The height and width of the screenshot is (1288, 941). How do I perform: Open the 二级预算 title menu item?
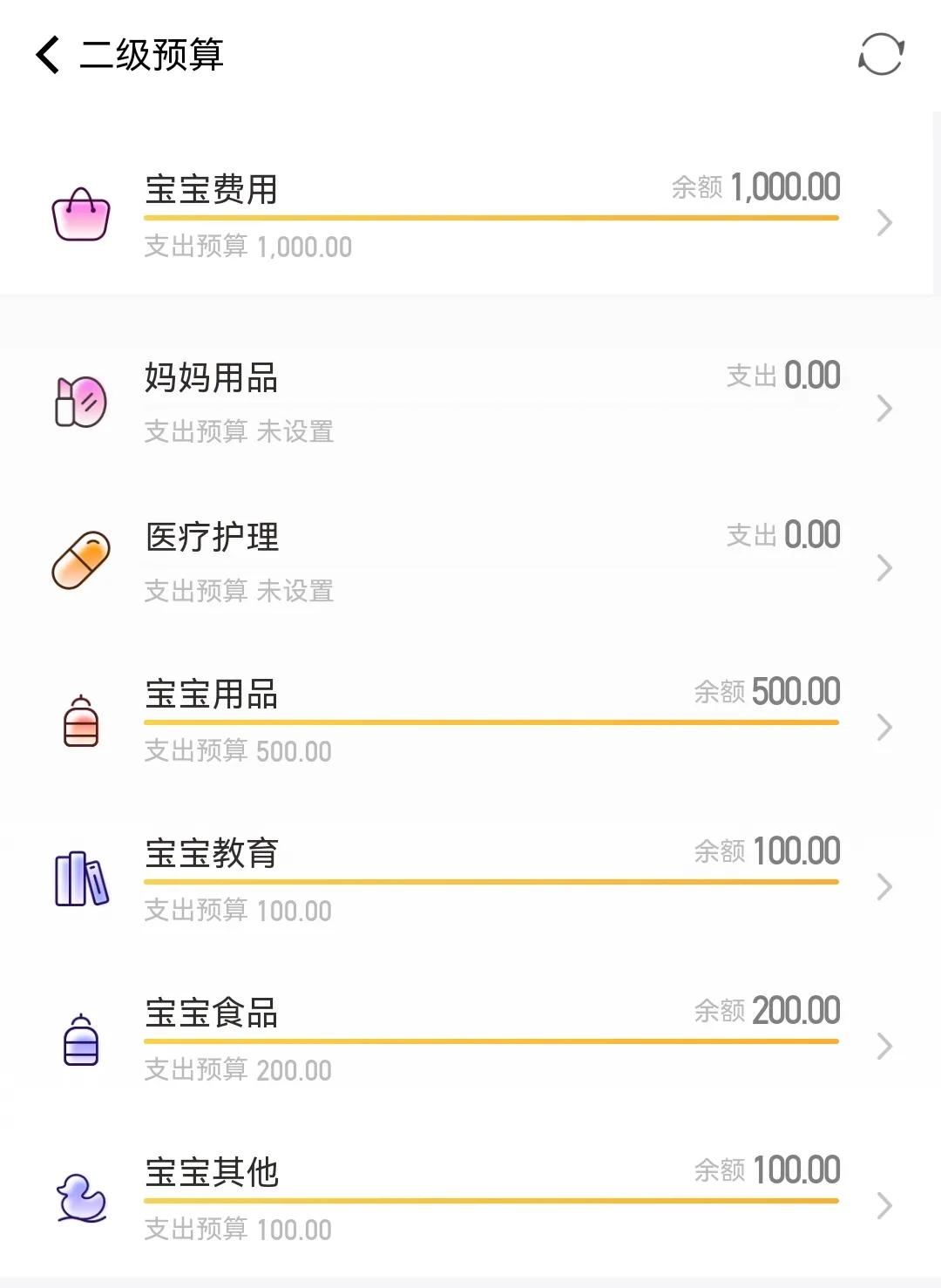[x=148, y=54]
